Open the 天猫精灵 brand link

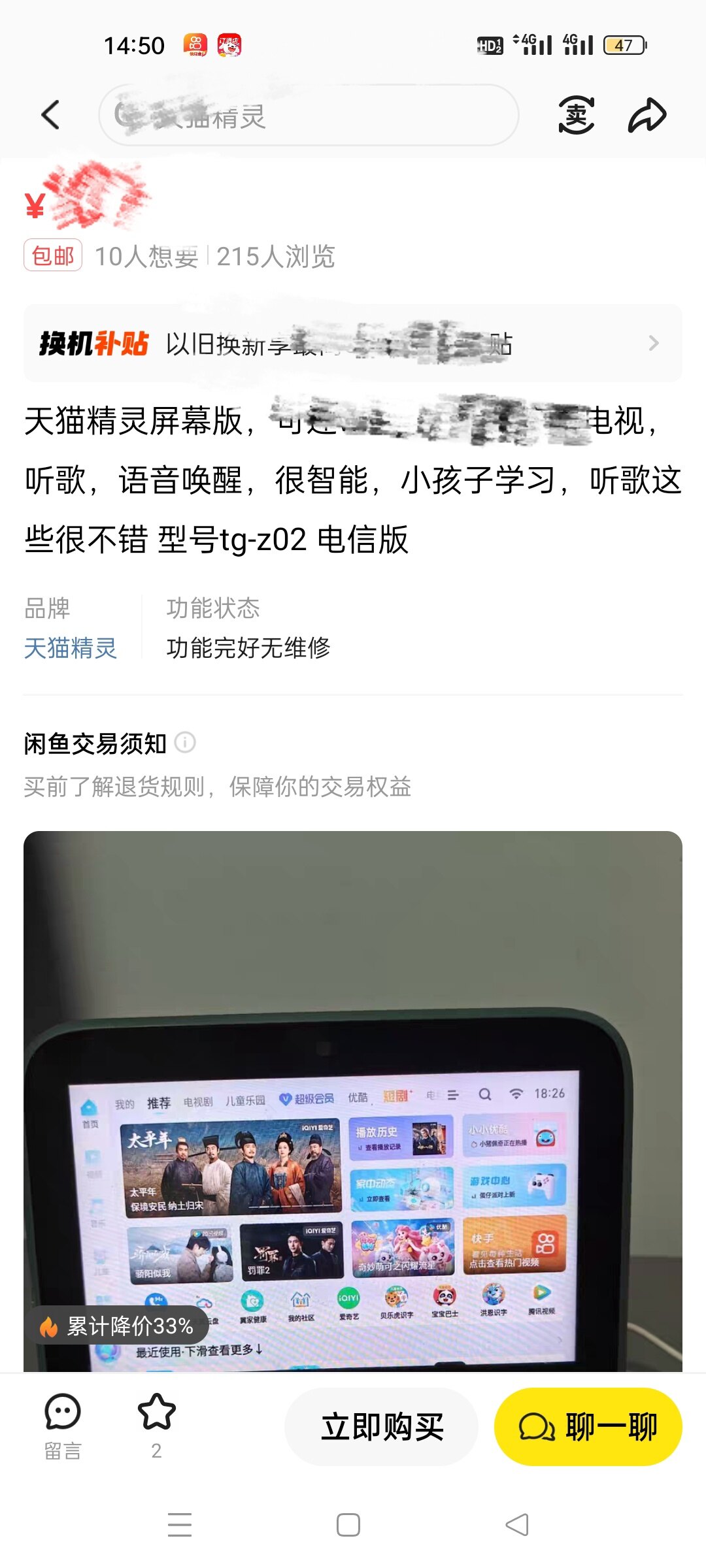coord(71,648)
